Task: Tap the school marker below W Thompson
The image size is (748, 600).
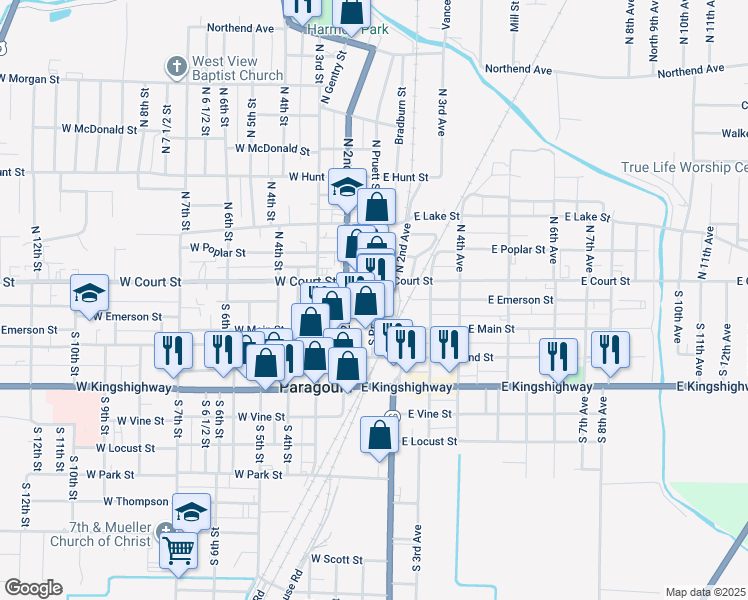Action: point(192,512)
